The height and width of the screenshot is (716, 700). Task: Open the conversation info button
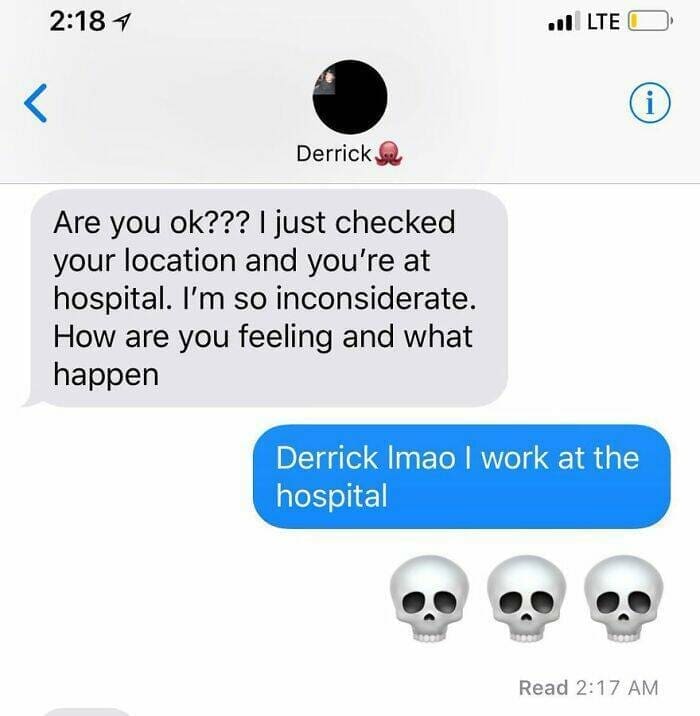tap(649, 102)
